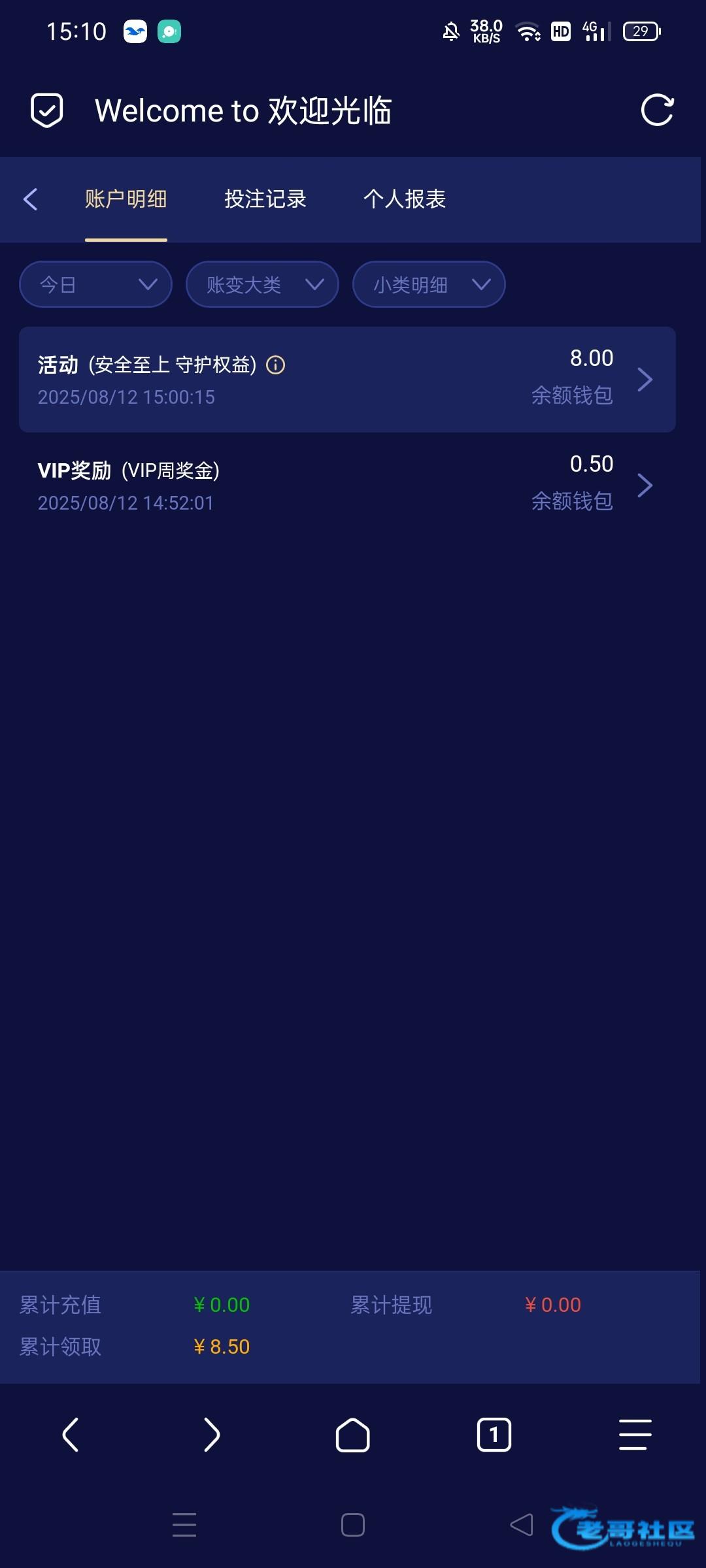706x1568 pixels.
Task: Reload the page with the refresh icon
Action: click(657, 110)
